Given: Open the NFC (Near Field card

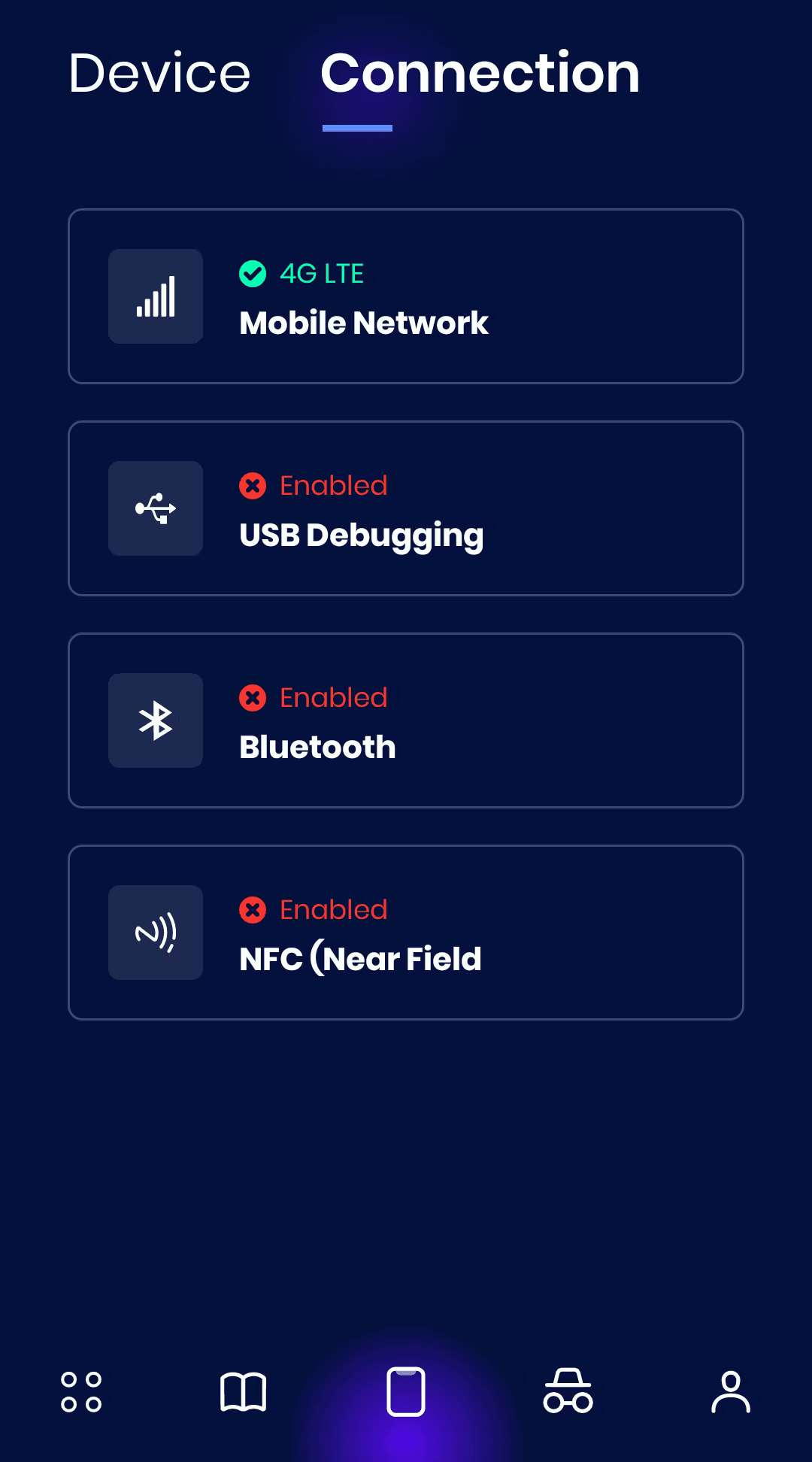Looking at the screenshot, I should pos(406,933).
